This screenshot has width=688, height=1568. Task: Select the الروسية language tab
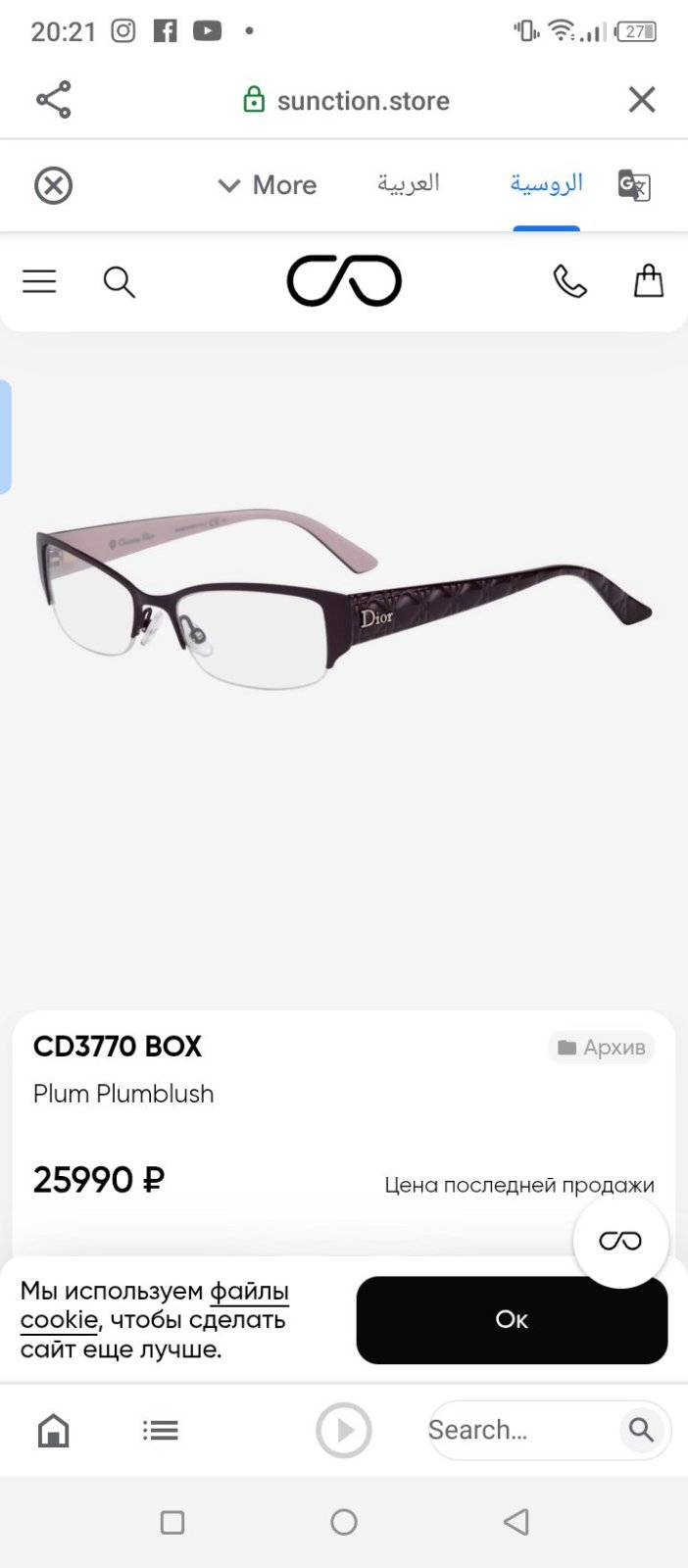point(547,183)
